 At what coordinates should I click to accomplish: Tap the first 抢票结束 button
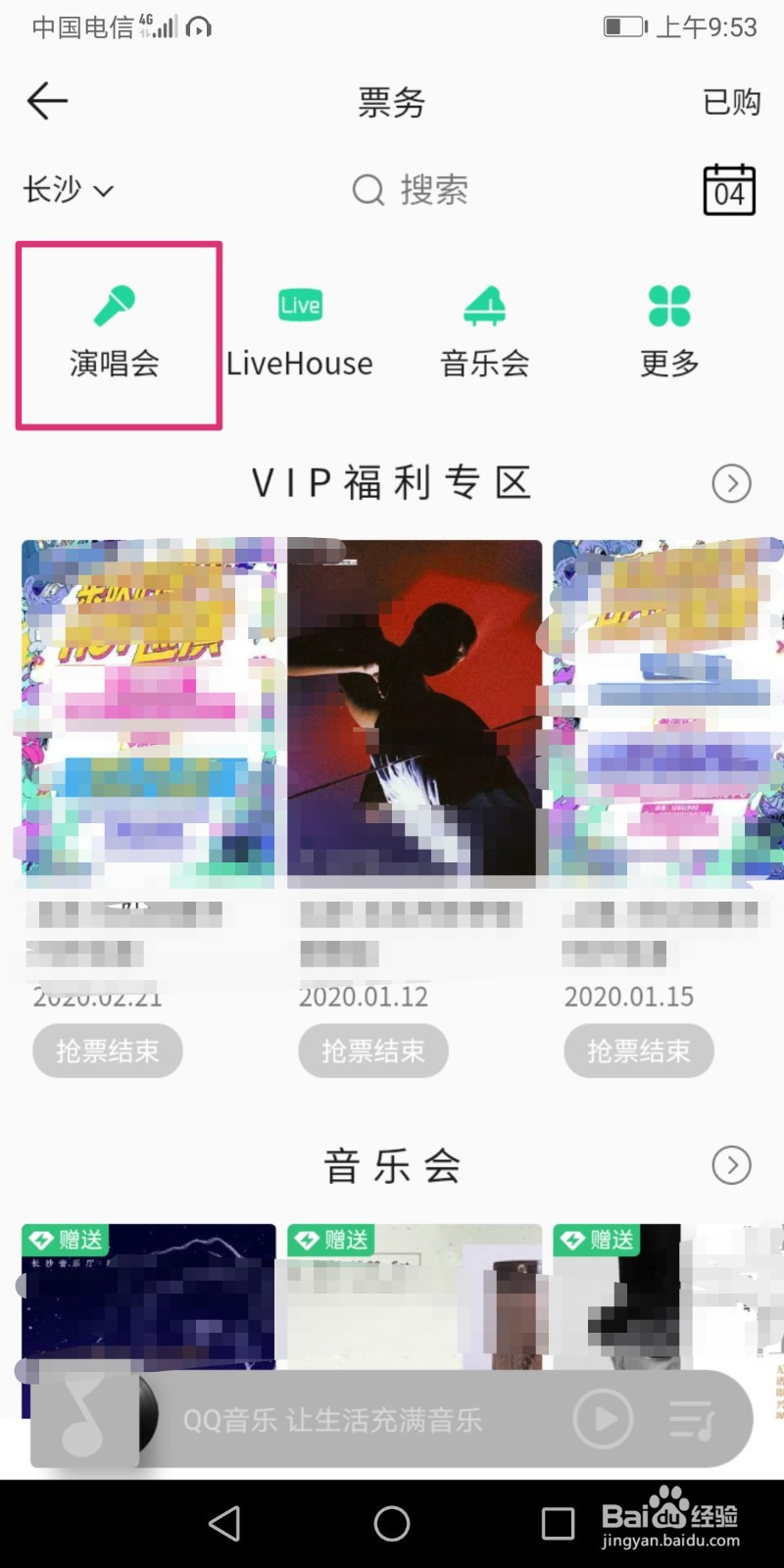tap(108, 1050)
